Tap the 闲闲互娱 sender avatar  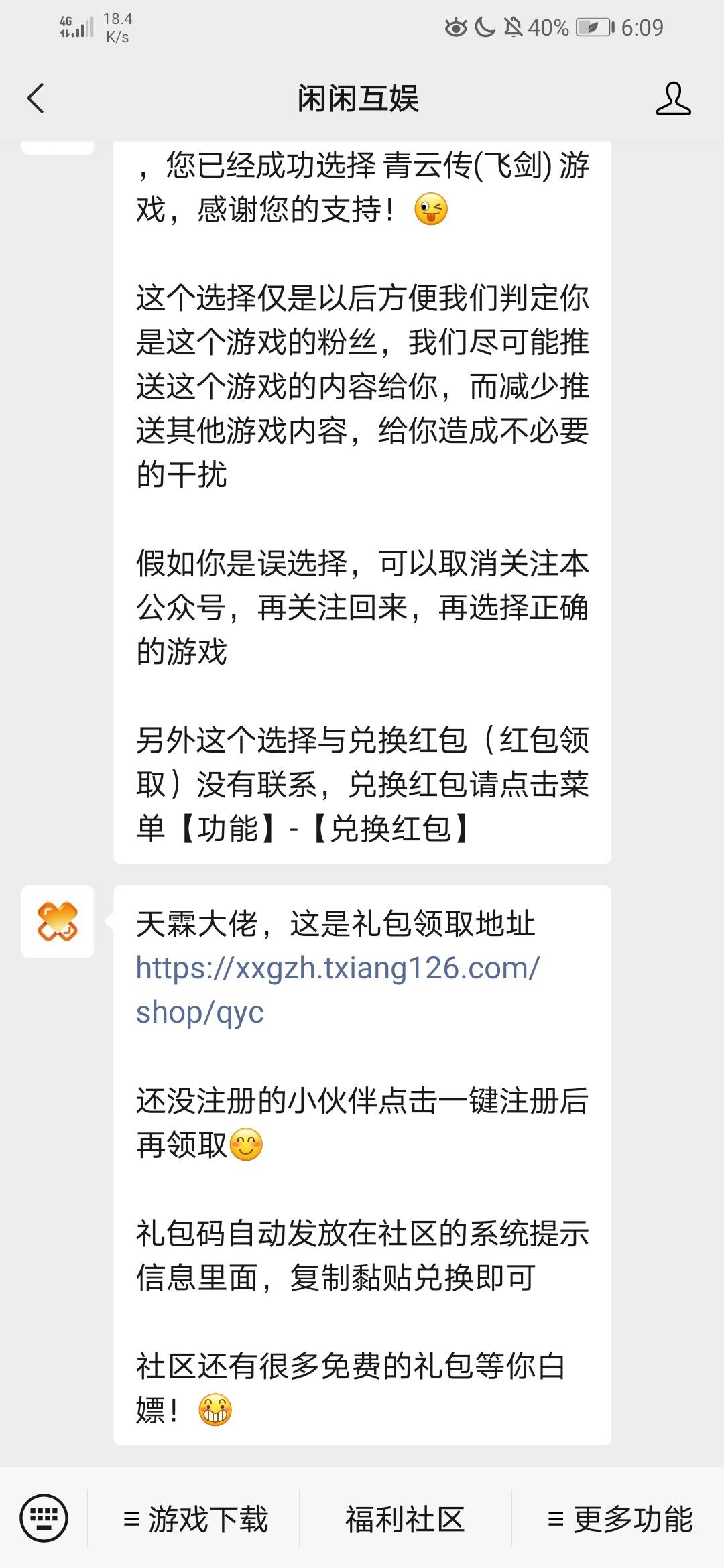coord(58,921)
